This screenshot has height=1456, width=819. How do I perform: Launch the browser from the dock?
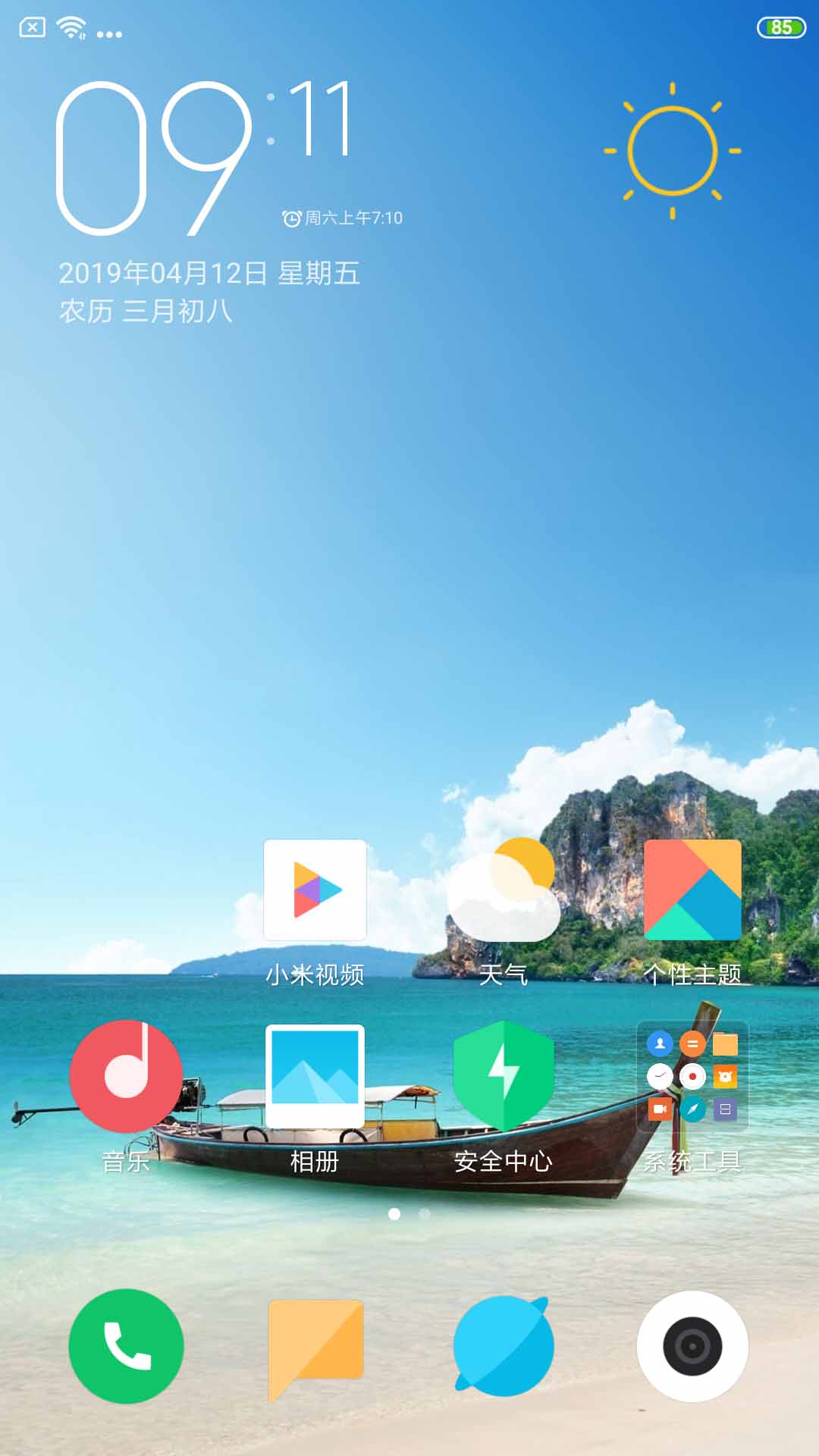pyautogui.click(x=503, y=1346)
